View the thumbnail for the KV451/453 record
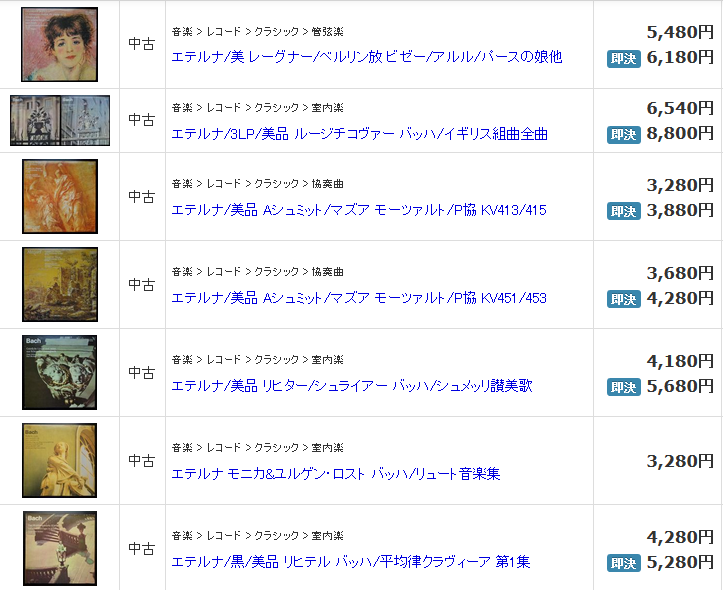Viewport: 723px width, 590px height. (59, 284)
